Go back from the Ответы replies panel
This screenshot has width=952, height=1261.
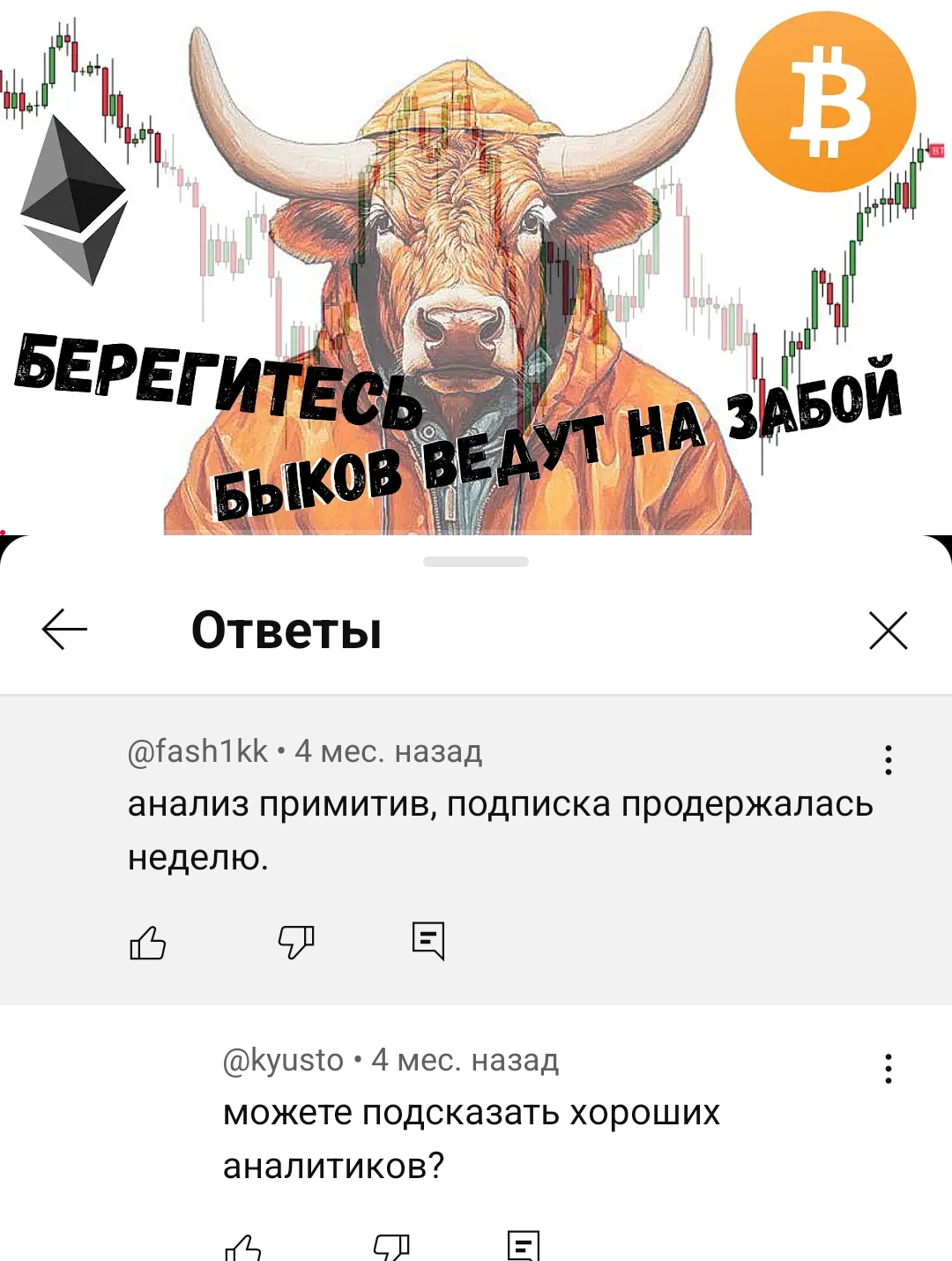[x=64, y=630]
